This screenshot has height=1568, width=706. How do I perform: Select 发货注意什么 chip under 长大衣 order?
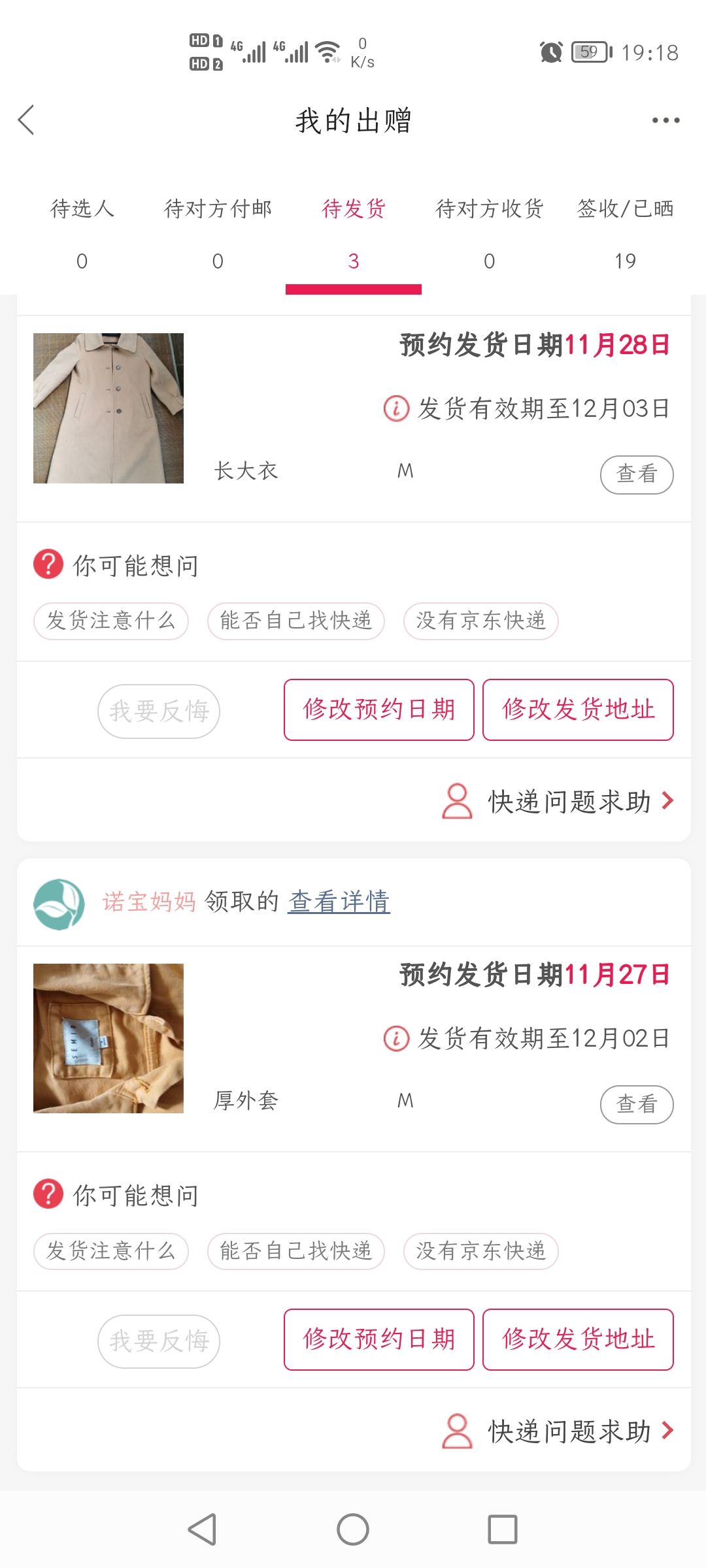tap(111, 621)
